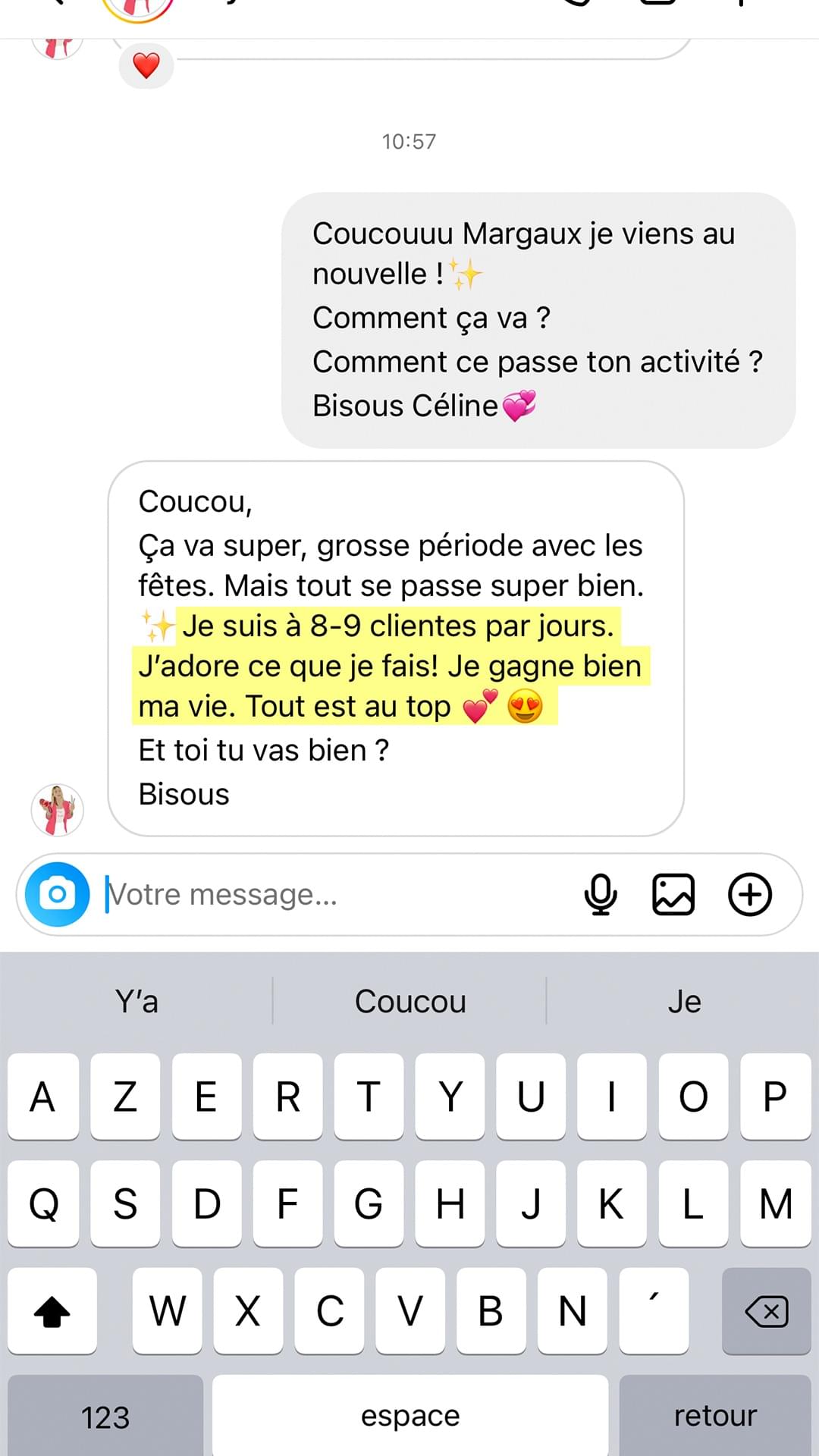This screenshot has width=819, height=1456.
Task: Hit the retour key
Action: click(715, 1415)
